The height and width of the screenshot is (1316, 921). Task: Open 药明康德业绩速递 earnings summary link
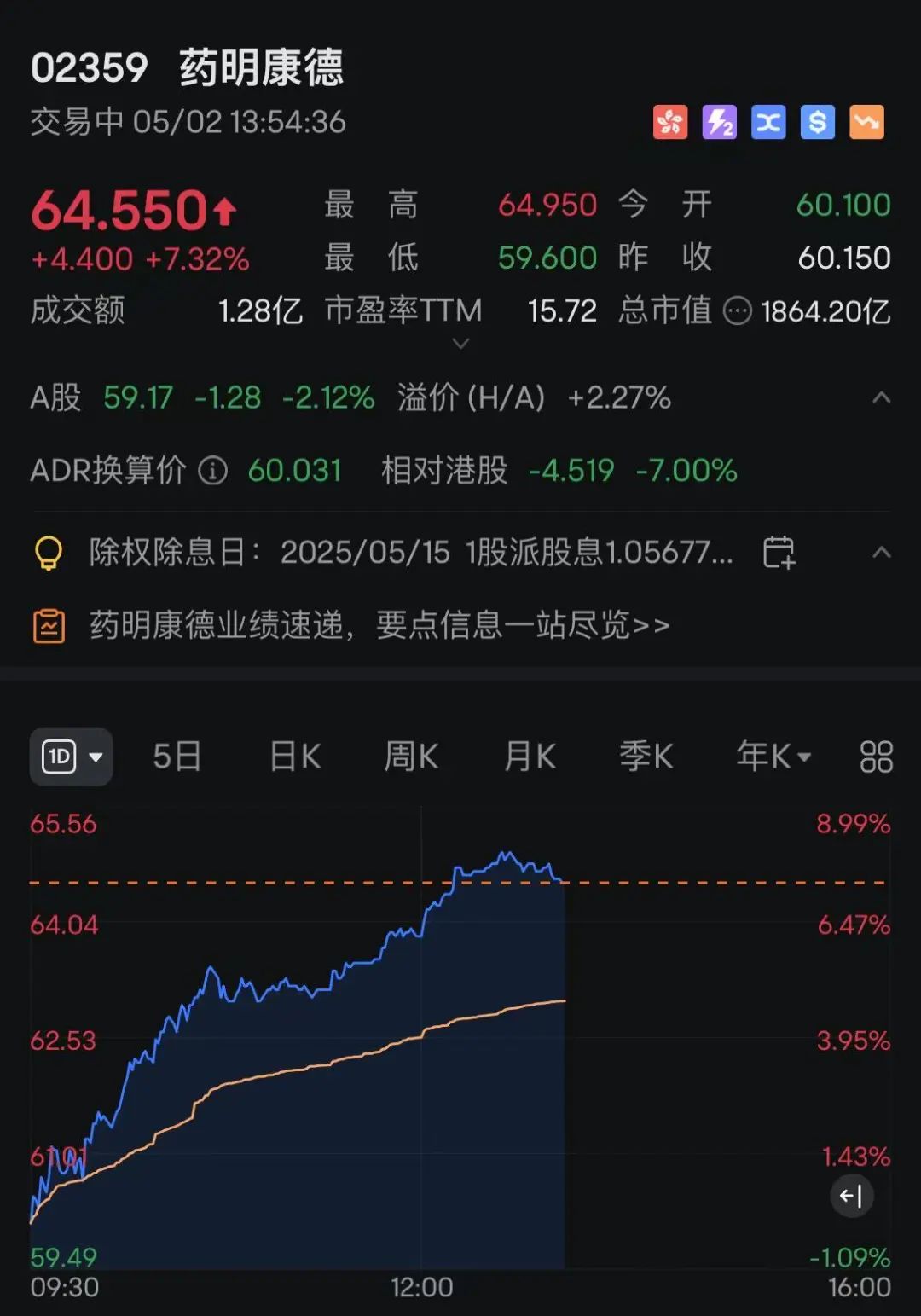[x=379, y=625]
